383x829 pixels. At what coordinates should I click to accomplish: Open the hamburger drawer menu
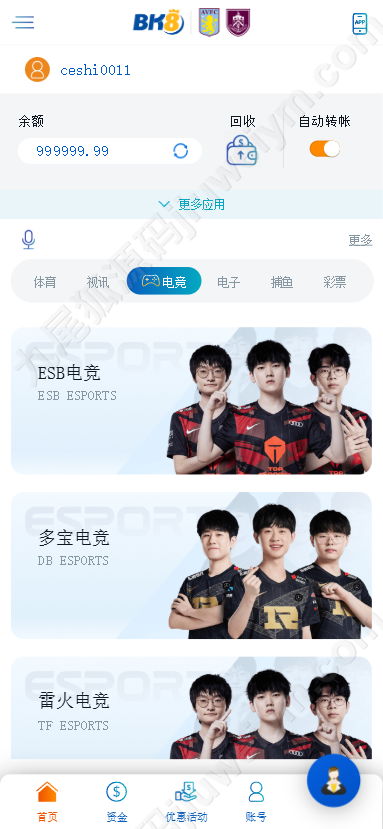tap(23, 23)
